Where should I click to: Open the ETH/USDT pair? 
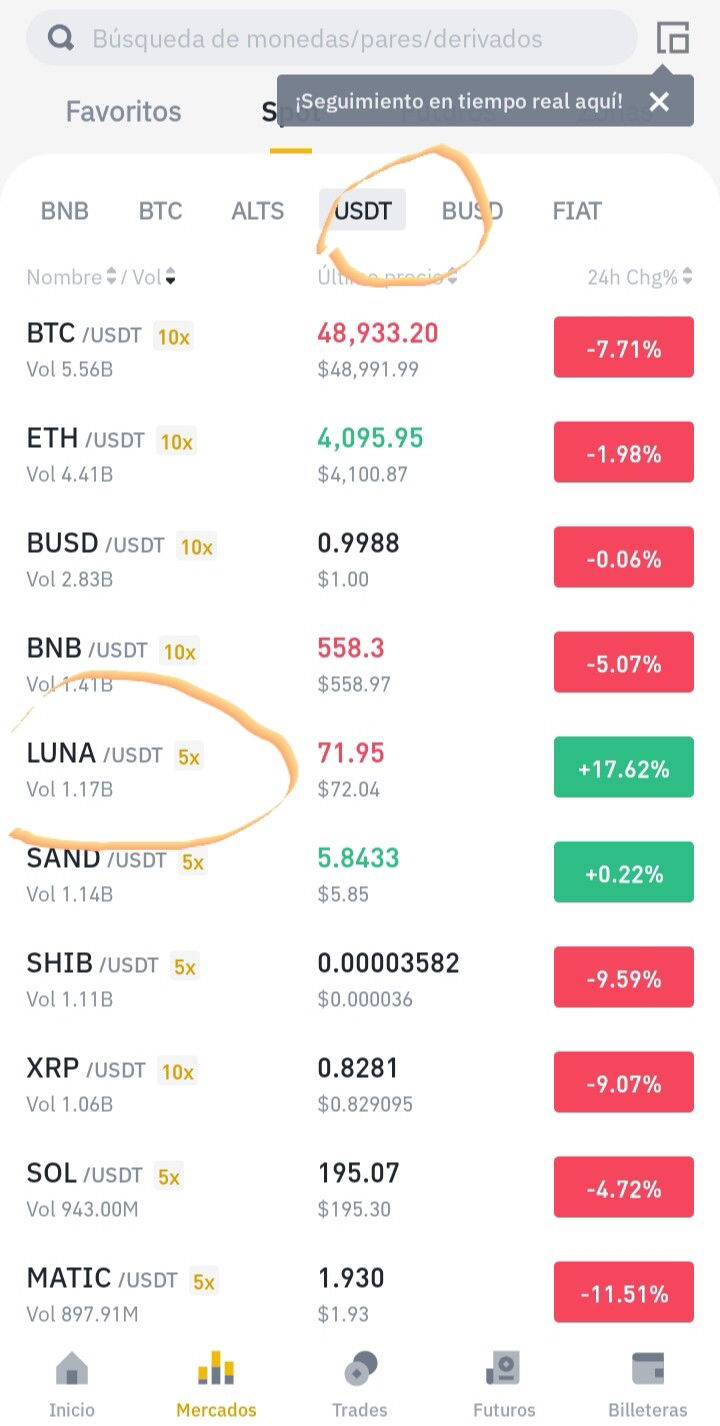click(360, 454)
